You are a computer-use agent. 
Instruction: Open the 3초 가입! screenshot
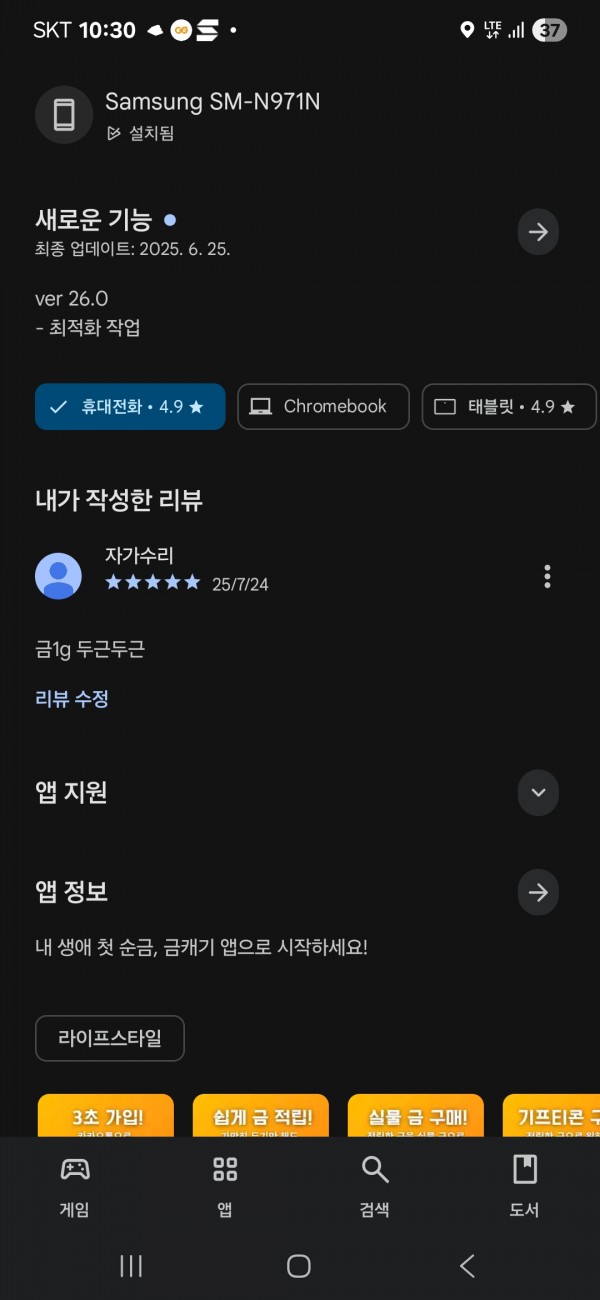(106, 1116)
